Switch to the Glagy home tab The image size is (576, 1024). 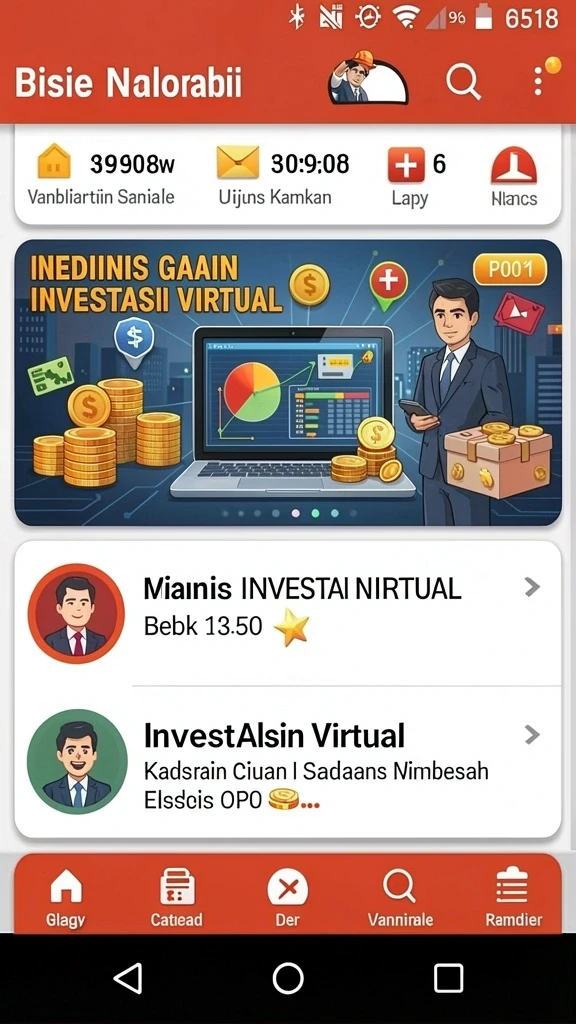65,899
